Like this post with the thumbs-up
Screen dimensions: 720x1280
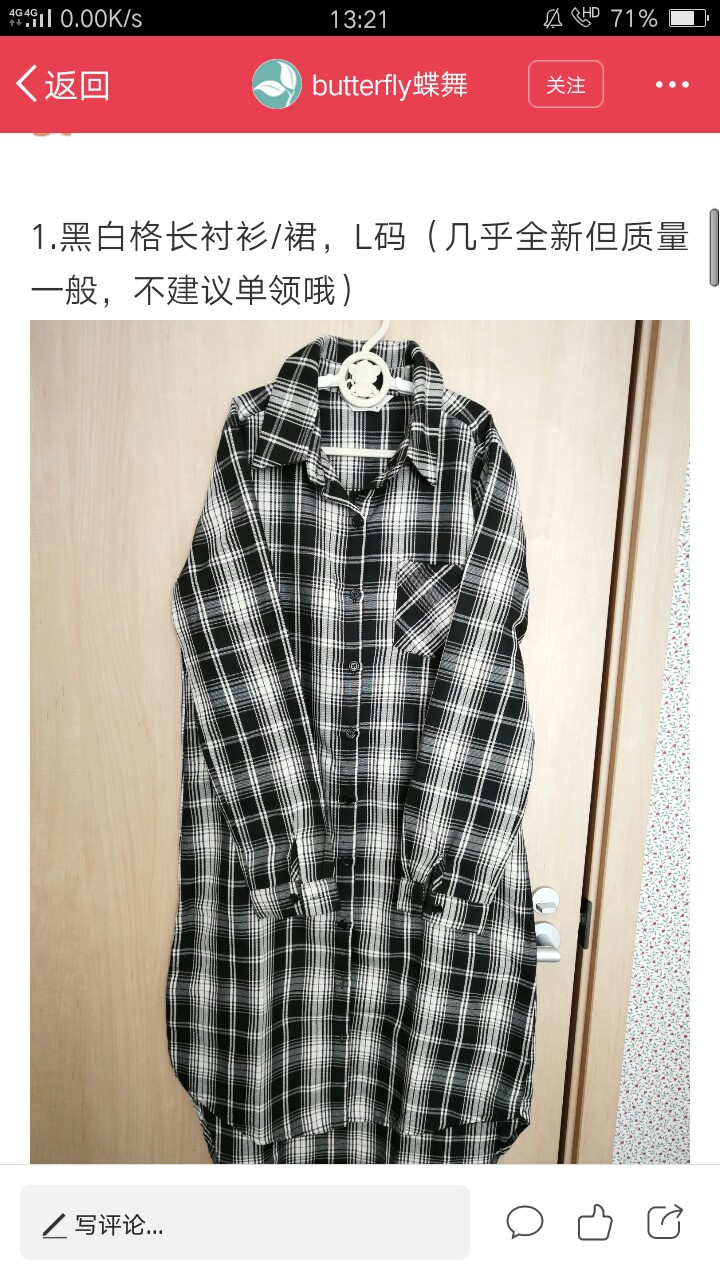coord(595,1222)
